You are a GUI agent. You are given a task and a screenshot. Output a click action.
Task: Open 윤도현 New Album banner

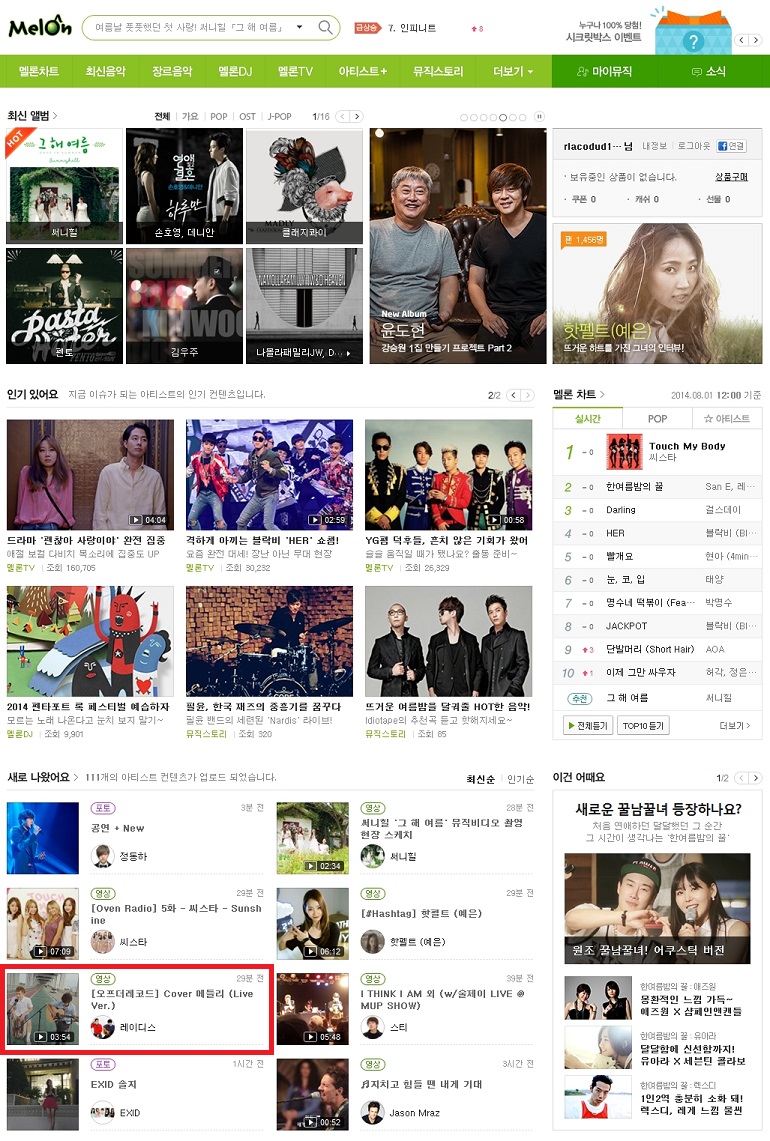(x=458, y=245)
